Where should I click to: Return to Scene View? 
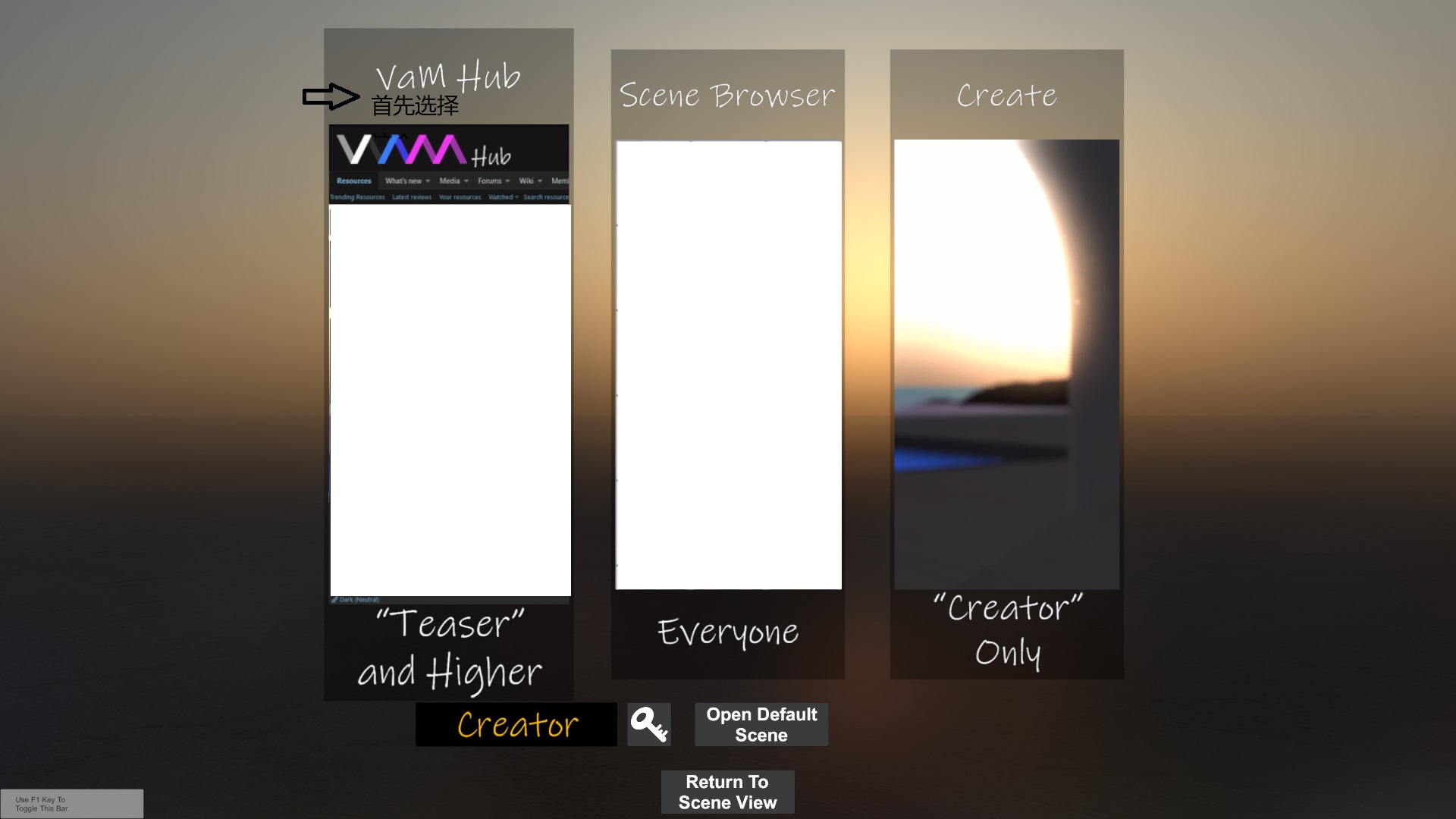pyautogui.click(x=727, y=792)
